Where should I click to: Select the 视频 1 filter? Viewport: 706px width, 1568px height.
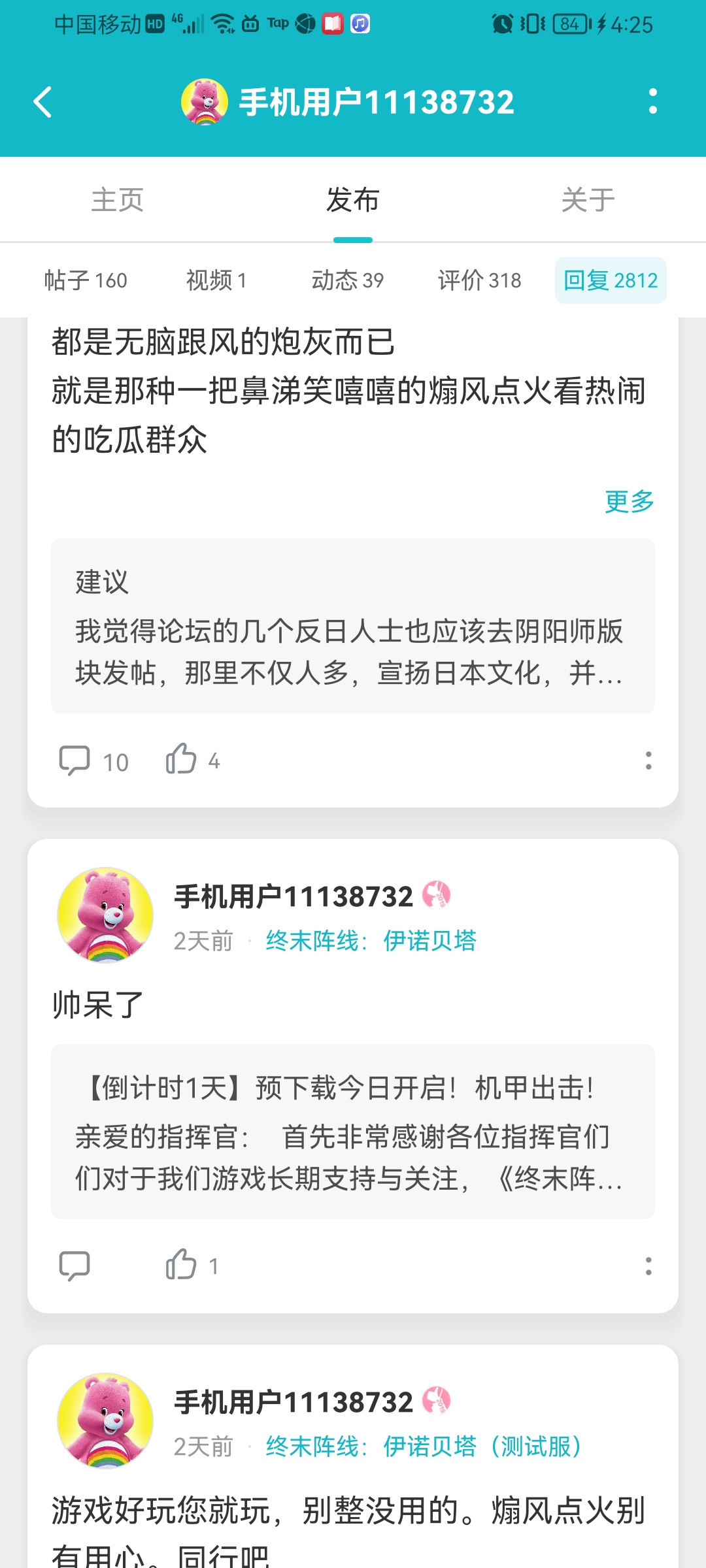click(216, 280)
